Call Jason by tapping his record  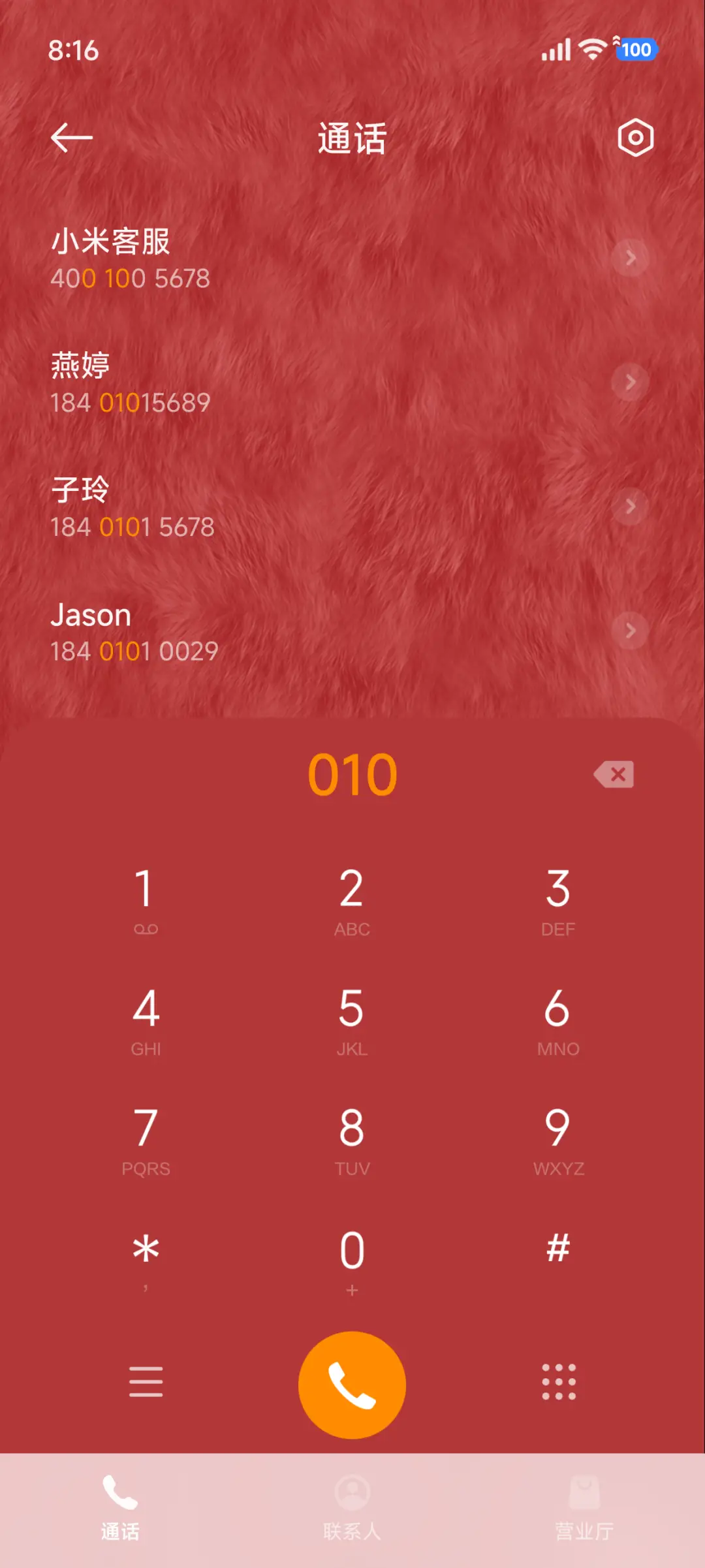coord(261,631)
